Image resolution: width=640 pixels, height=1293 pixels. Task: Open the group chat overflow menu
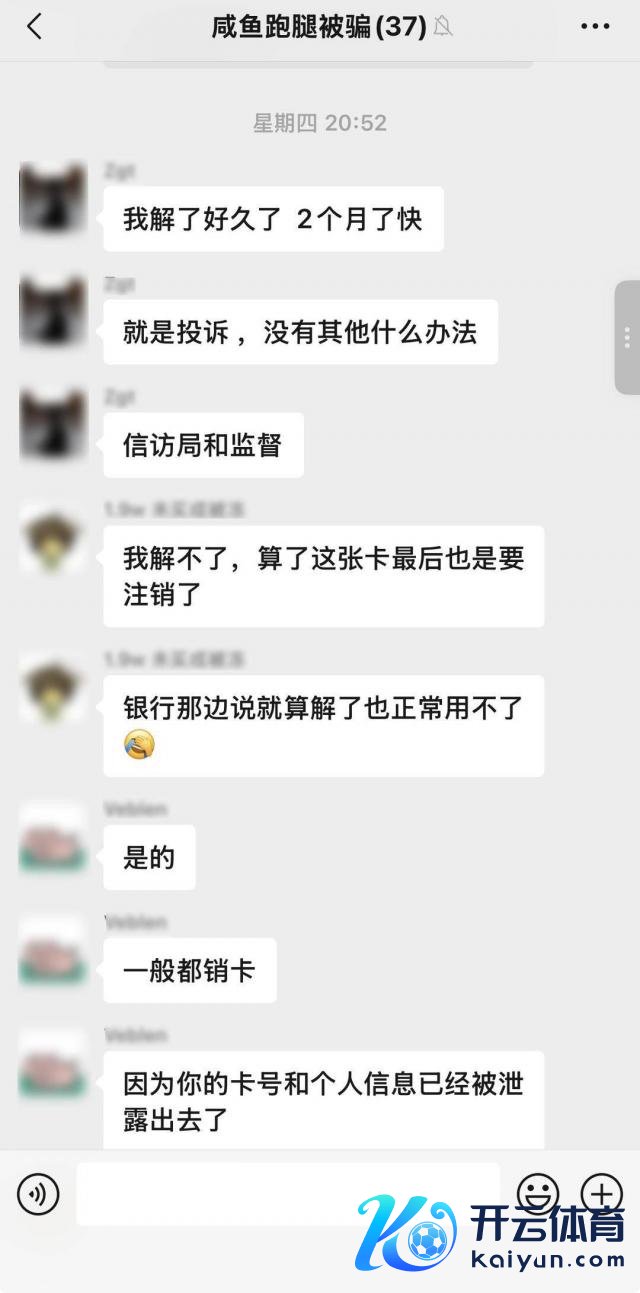click(595, 27)
